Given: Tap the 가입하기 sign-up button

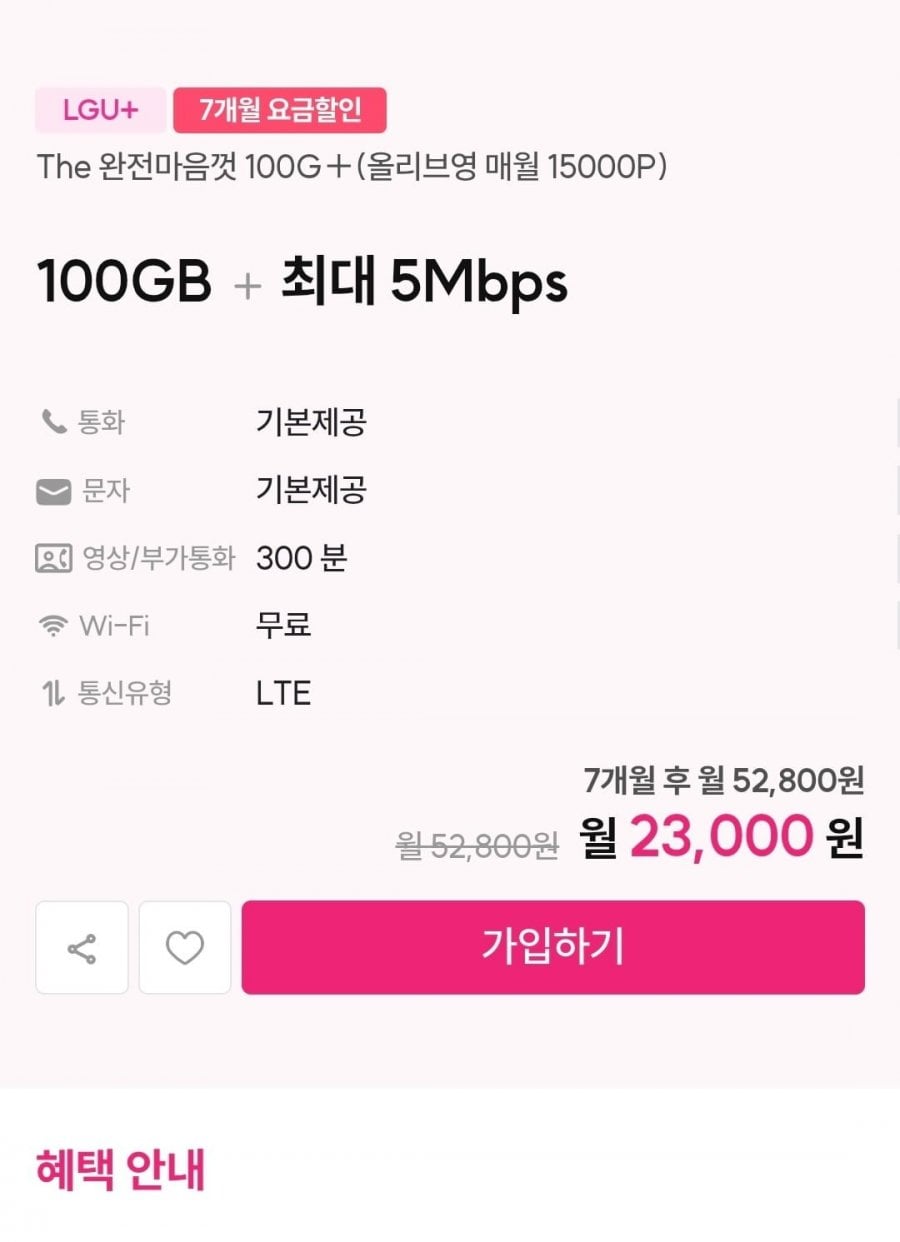Looking at the screenshot, I should pyautogui.click(x=553, y=947).
